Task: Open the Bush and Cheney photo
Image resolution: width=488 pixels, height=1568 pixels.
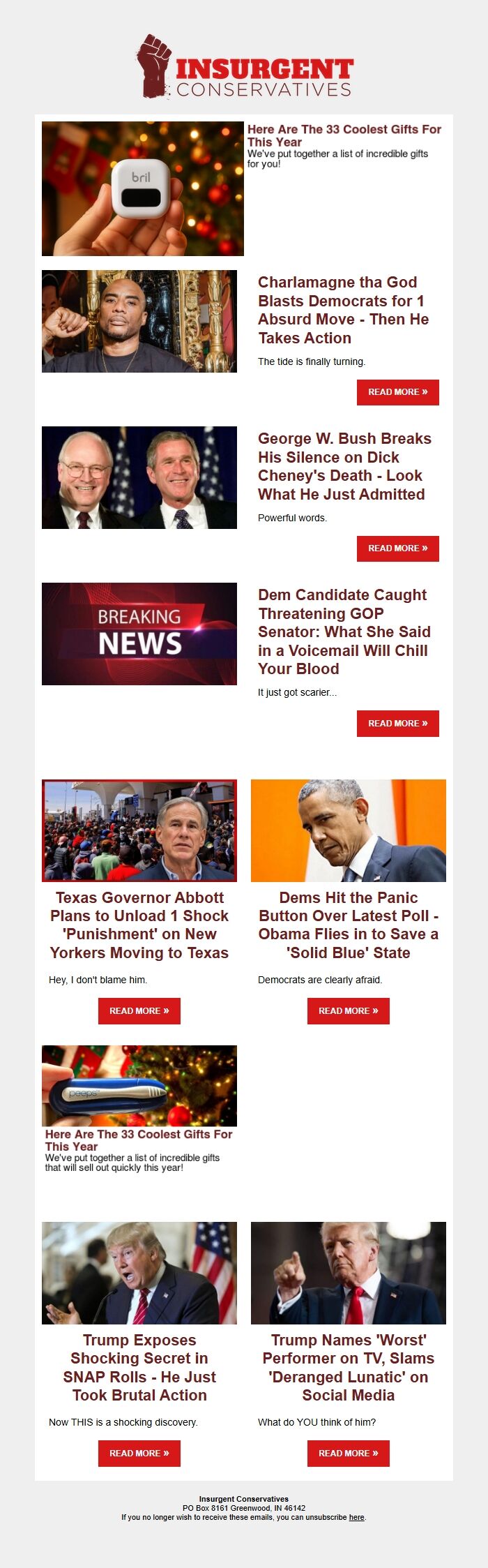Action: (139, 477)
